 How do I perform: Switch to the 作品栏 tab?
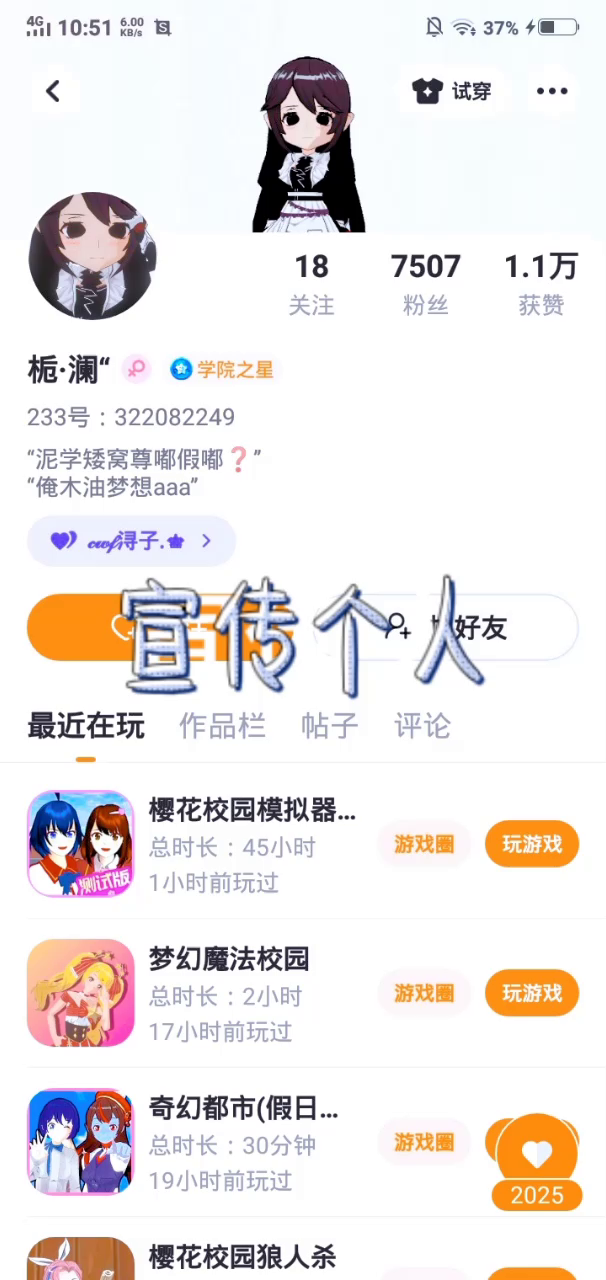[222, 726]
